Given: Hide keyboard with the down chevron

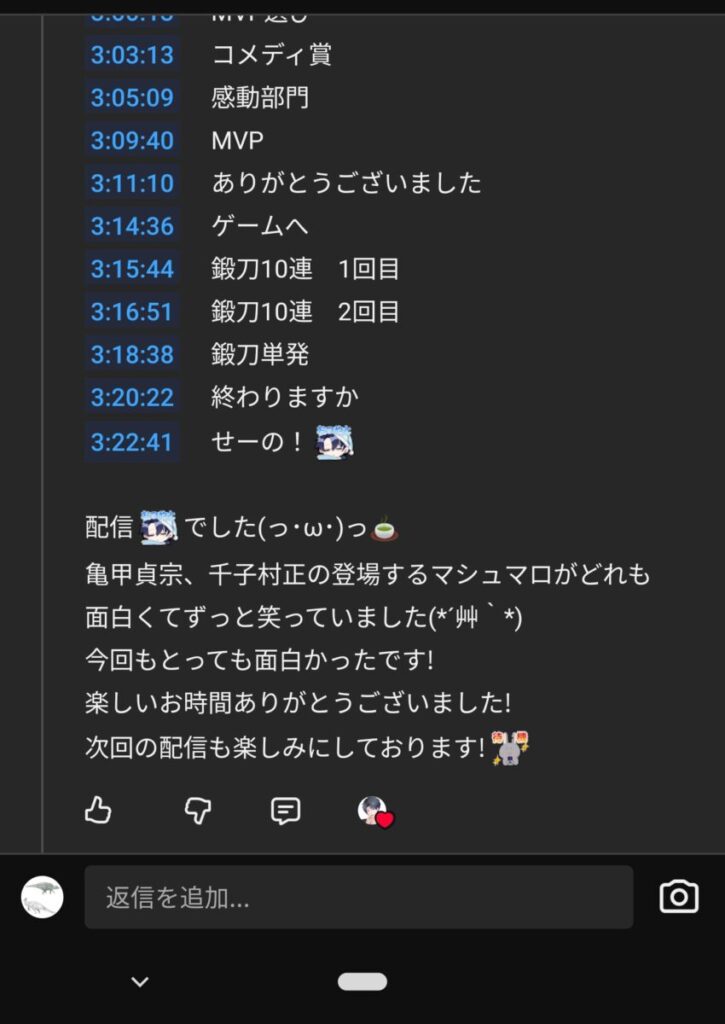Looking at the screenshot, I should click(140, 982).
